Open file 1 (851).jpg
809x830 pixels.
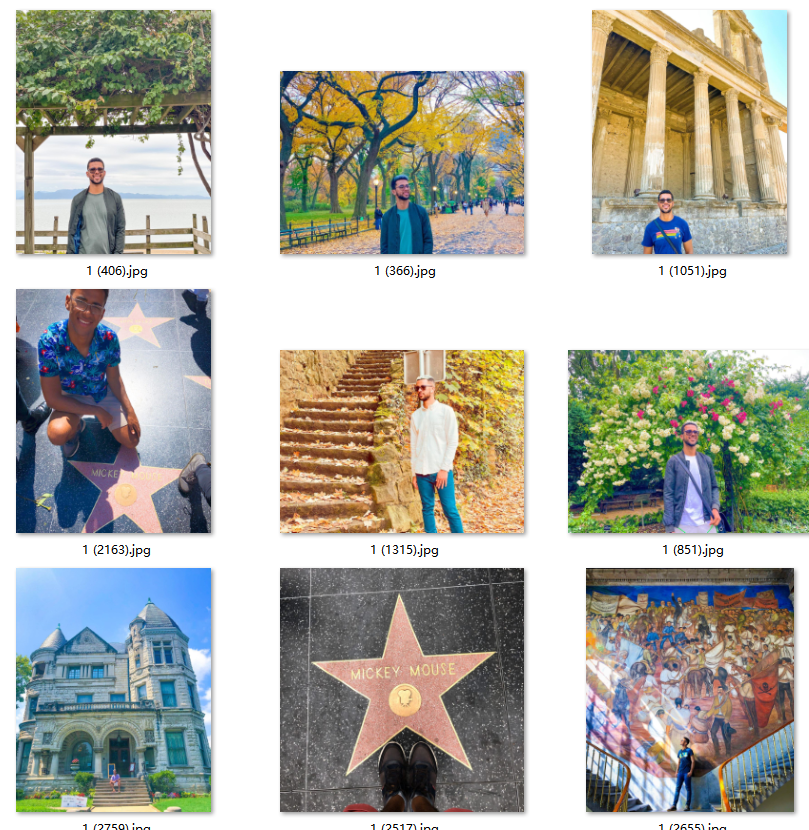tap(689, 441)
